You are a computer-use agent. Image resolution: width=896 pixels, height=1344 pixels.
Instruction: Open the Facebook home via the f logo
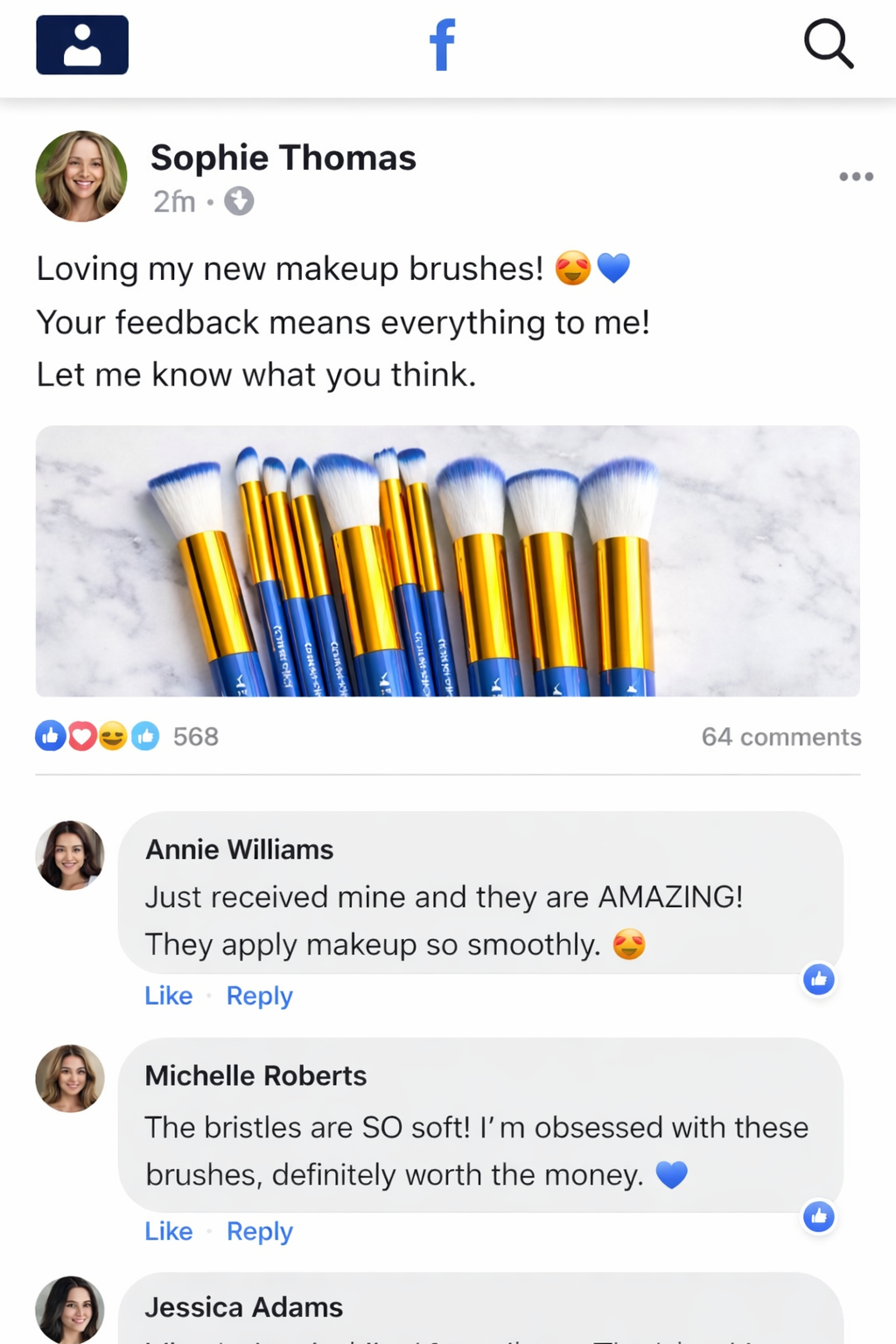coord(441,44)
